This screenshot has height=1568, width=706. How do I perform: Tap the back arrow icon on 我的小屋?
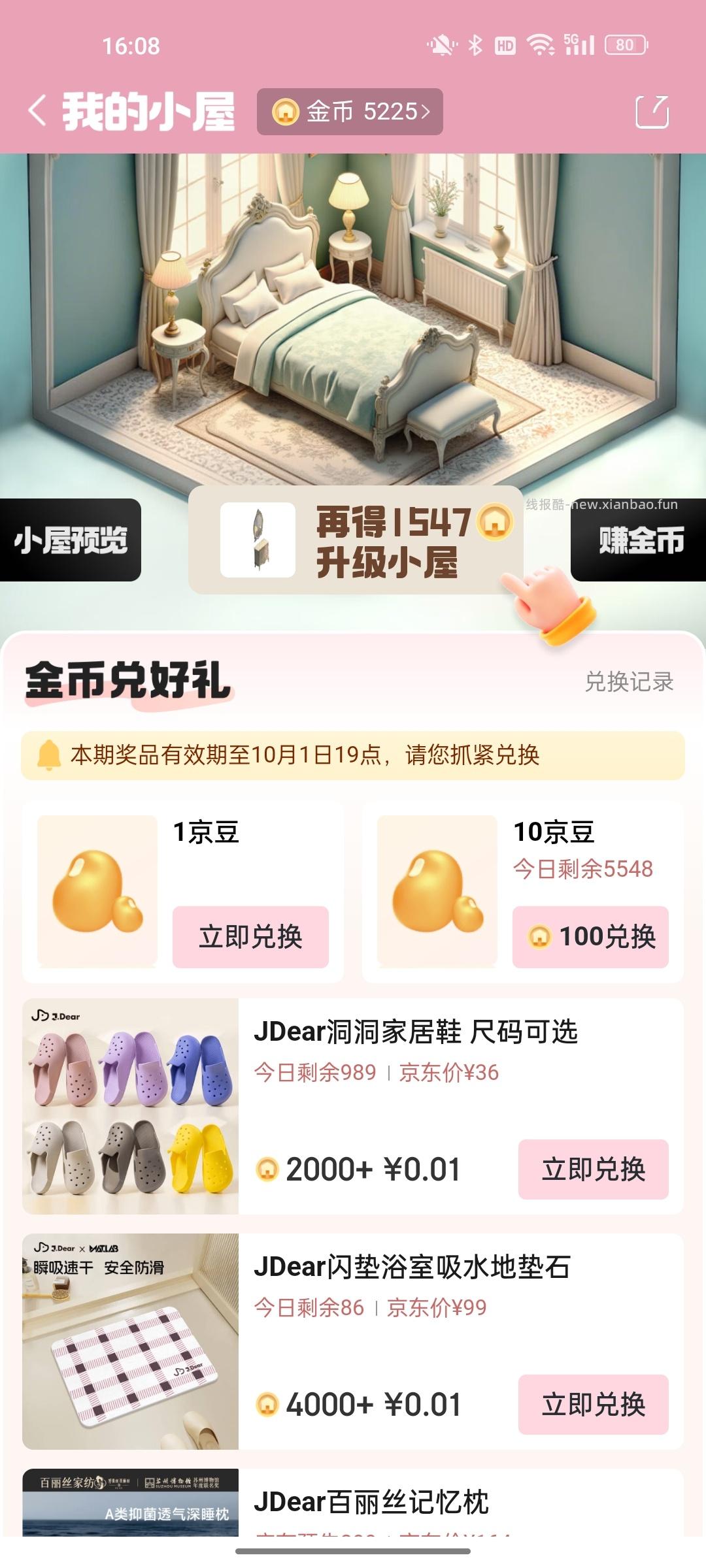click(x=37, y=111)
